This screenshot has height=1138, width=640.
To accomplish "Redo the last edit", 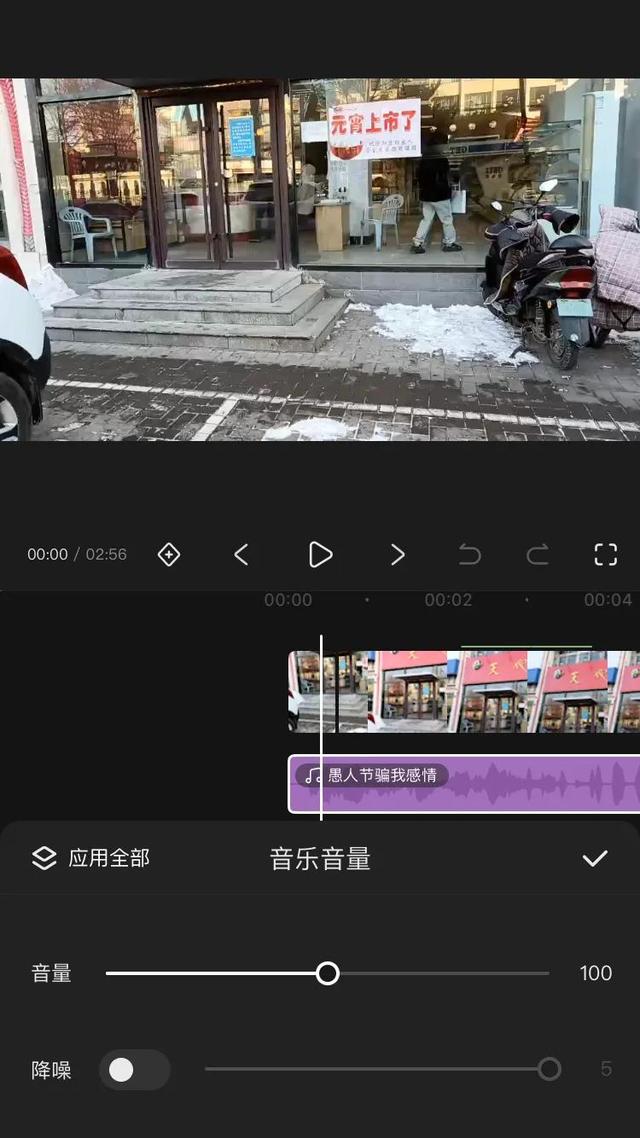I will [538, 554].
